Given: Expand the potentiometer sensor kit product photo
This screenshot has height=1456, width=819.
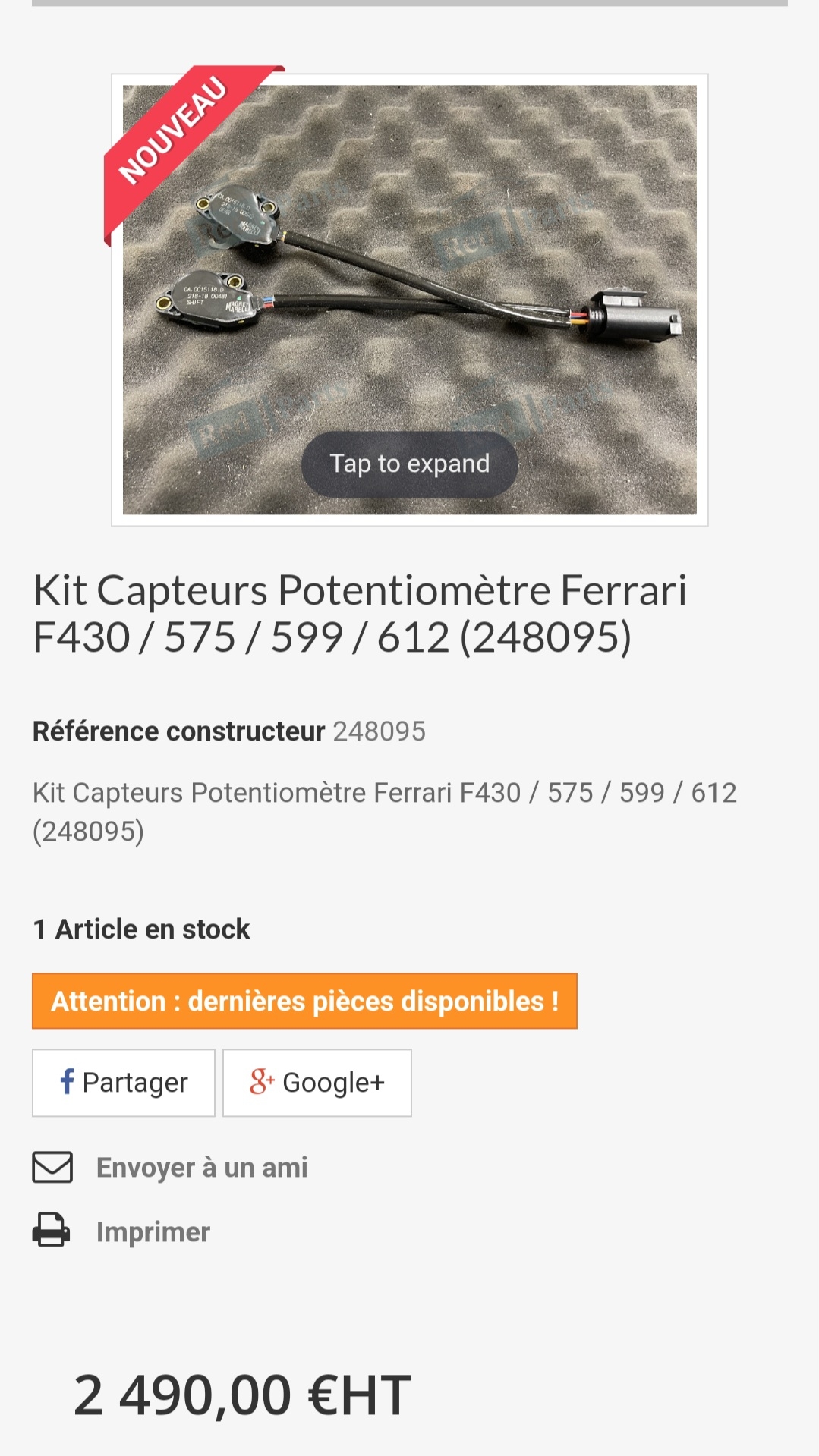Looking at the screenshot, I should coord(409,464).
